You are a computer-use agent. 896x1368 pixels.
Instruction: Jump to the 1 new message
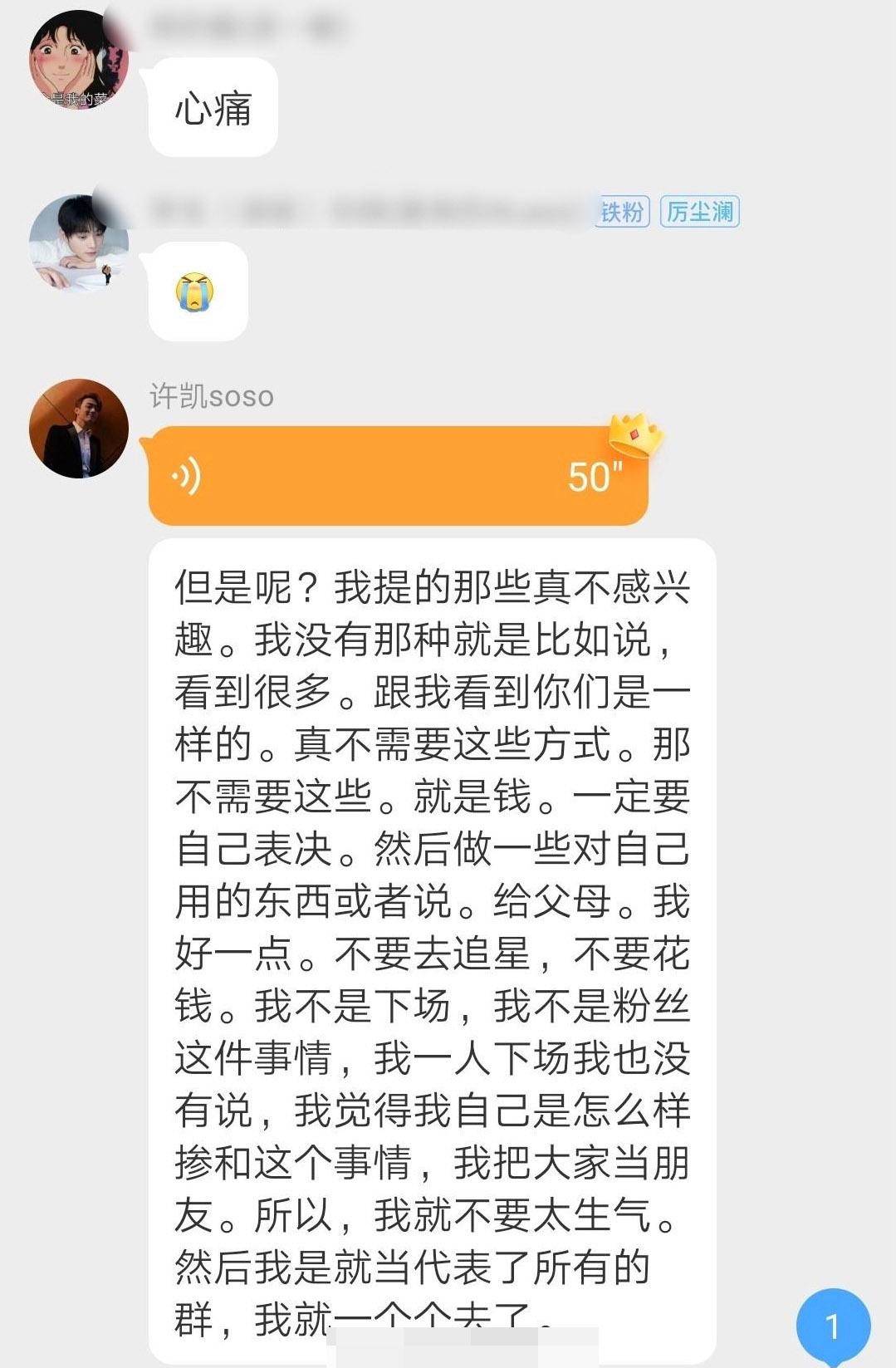coord(833,1326)
